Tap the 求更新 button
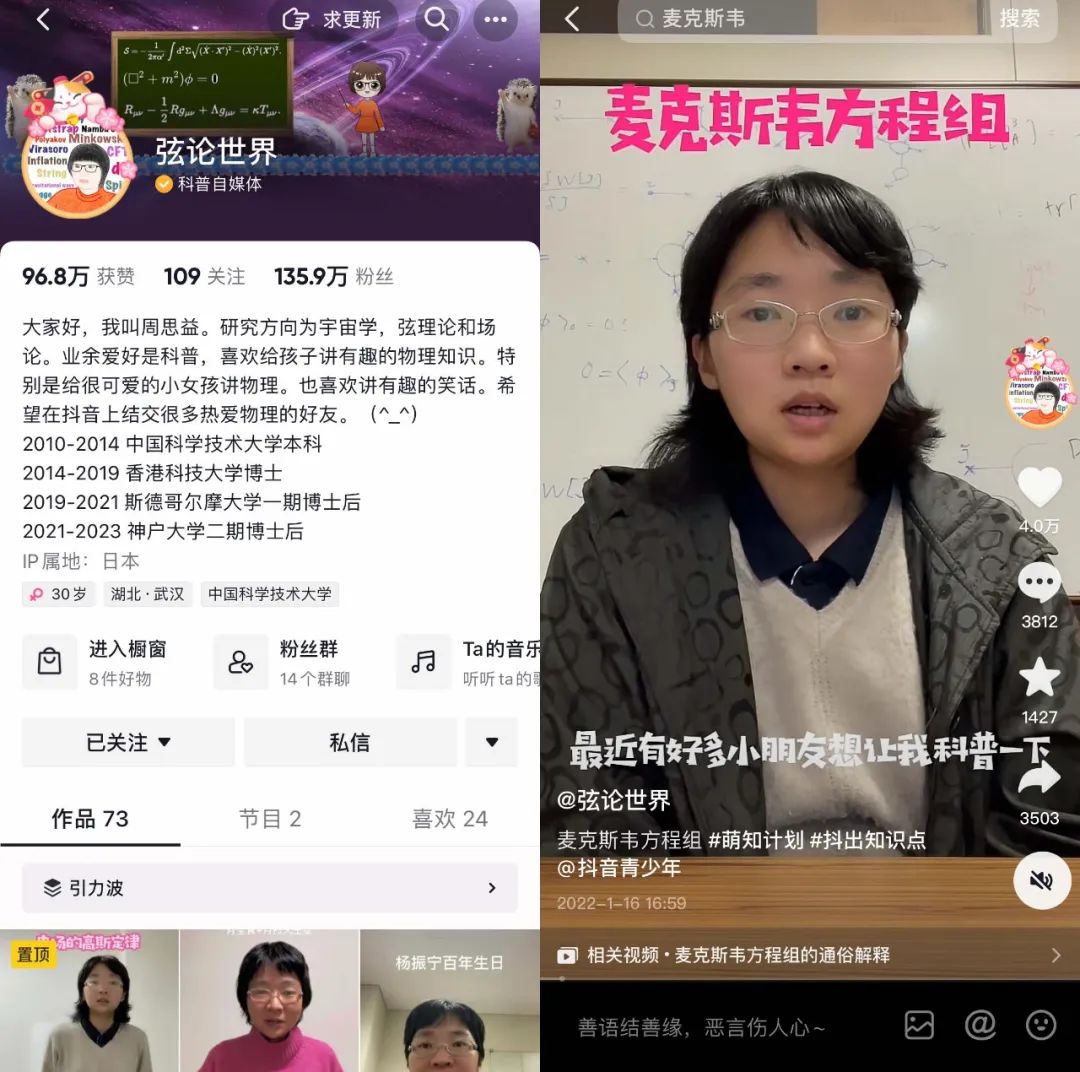Viewport: 1080px width, 1072px height. [x=332, y=20]
